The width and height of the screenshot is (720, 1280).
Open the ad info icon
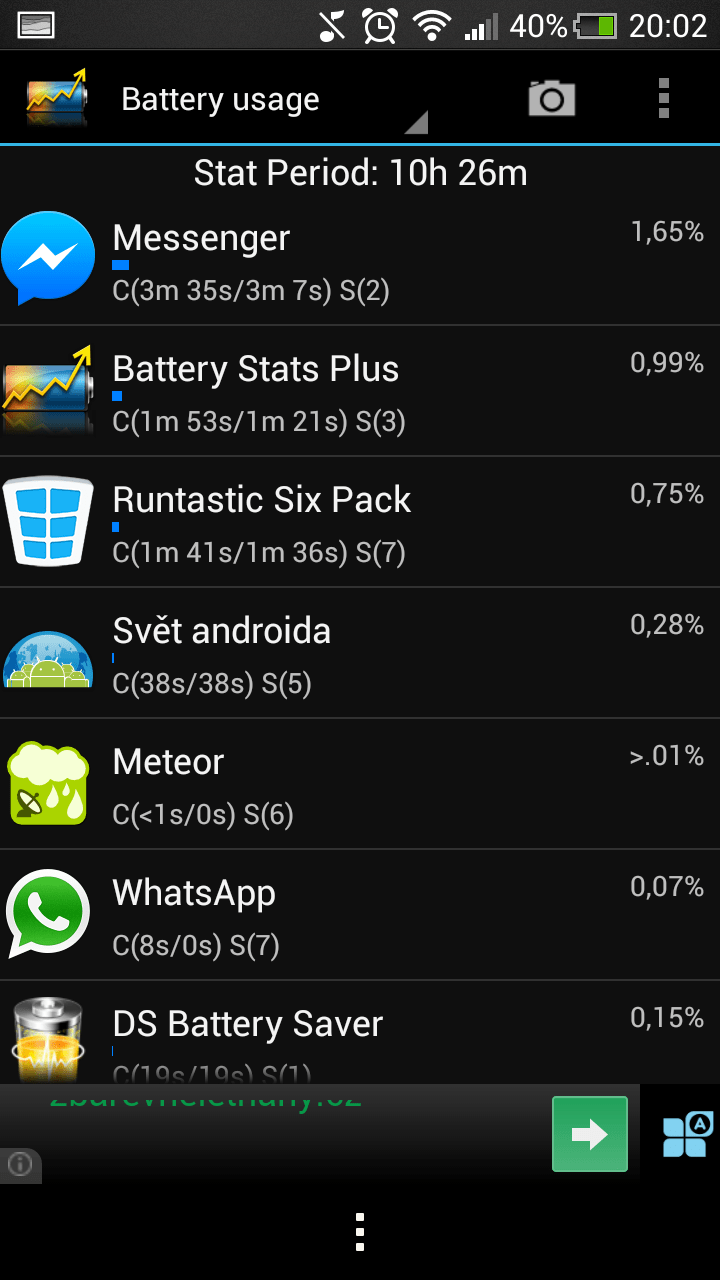[x=20, y=1164]
